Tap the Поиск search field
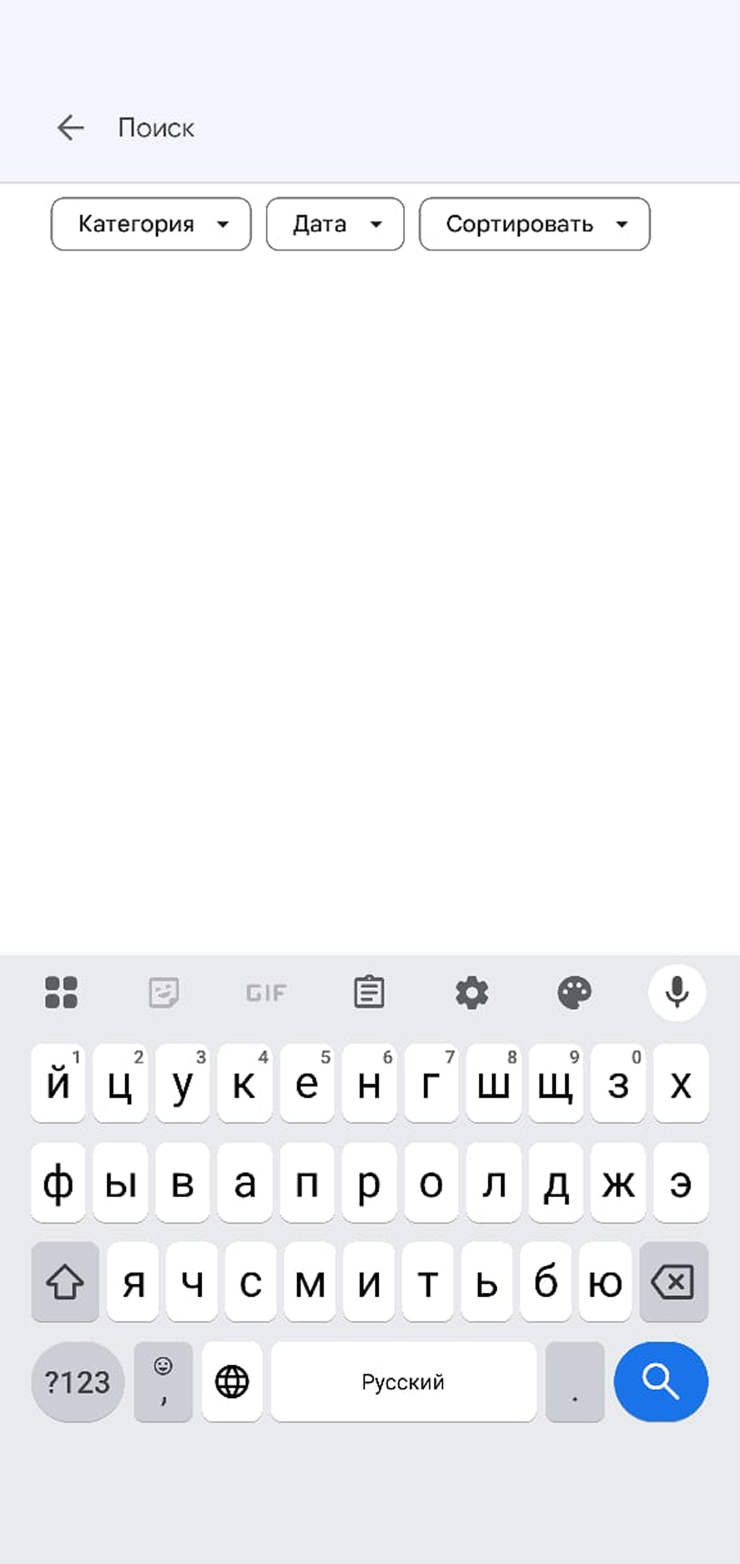 pyautogui.click(x=400, y=128)
